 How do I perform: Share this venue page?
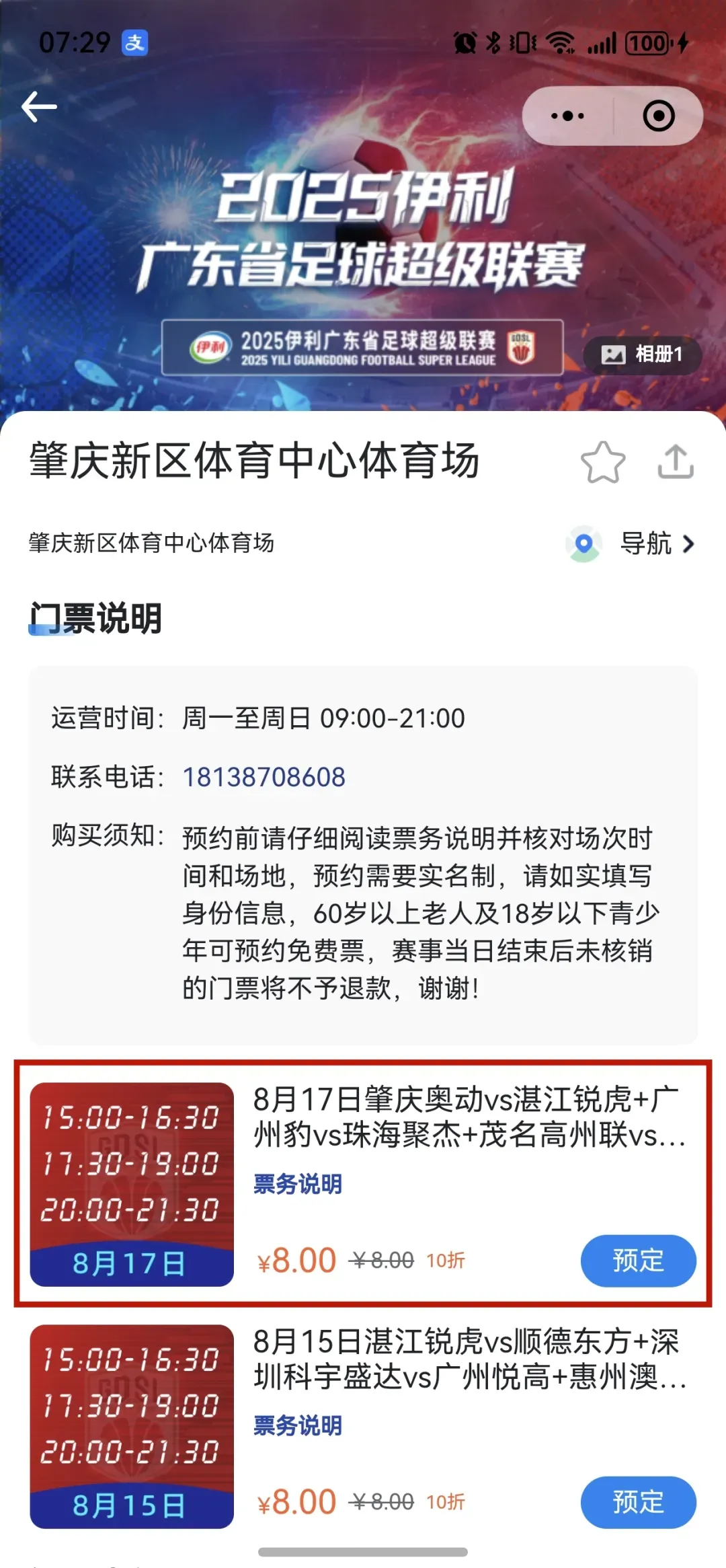pos(676,463)
